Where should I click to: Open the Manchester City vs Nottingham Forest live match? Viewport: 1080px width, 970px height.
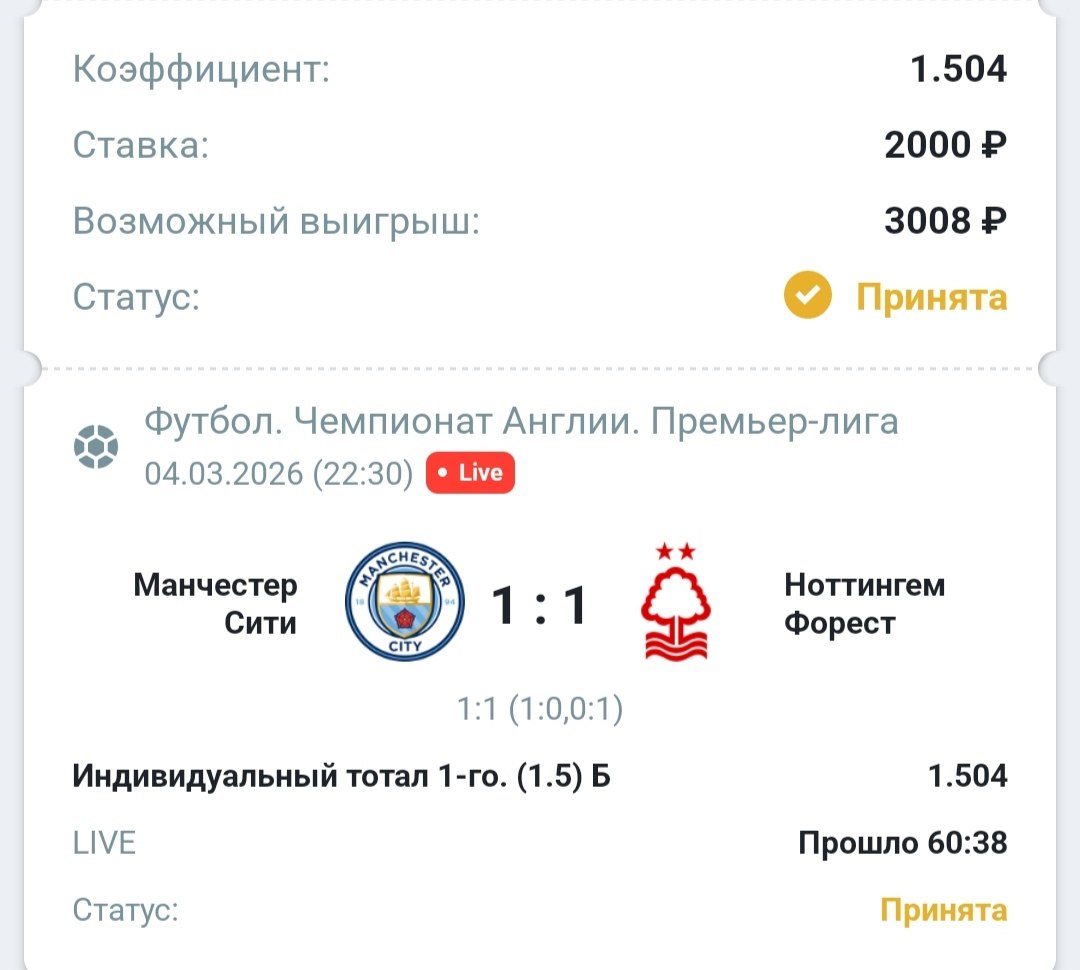(539, 604)
